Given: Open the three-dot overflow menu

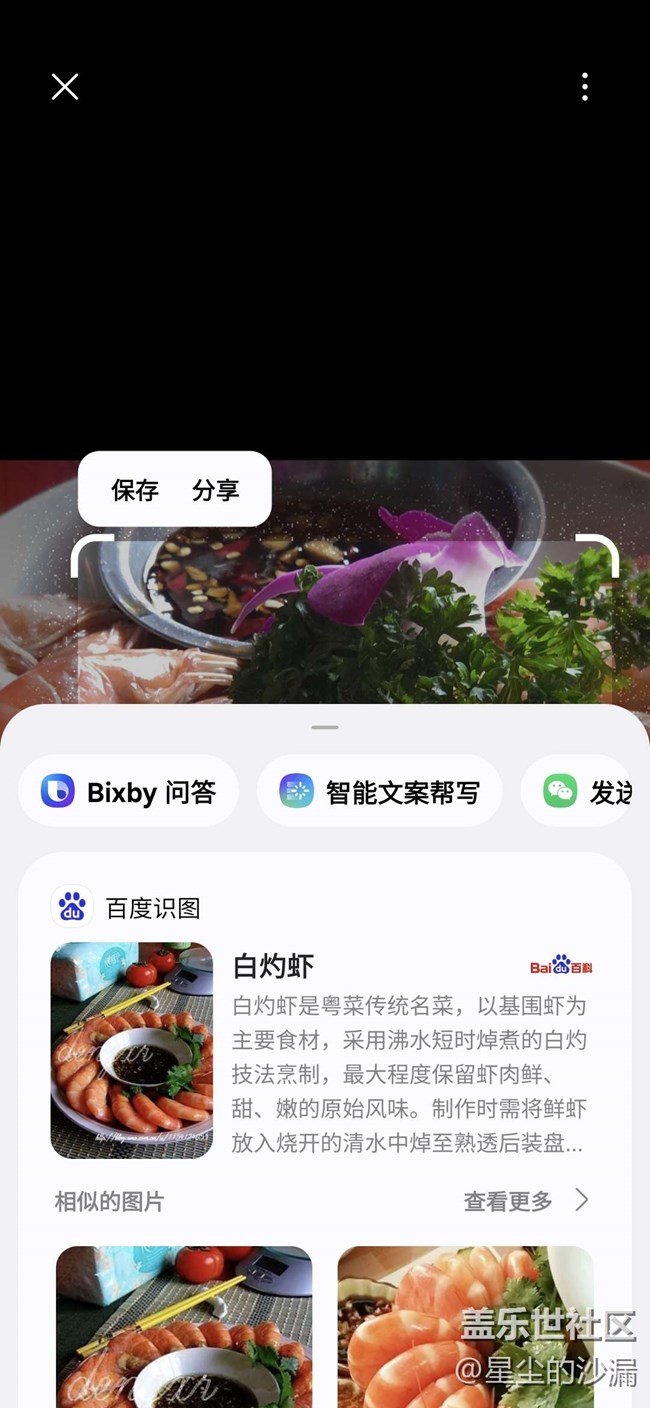Looking at the screenshot, I should pyautogui.click(x=585, y=87).
